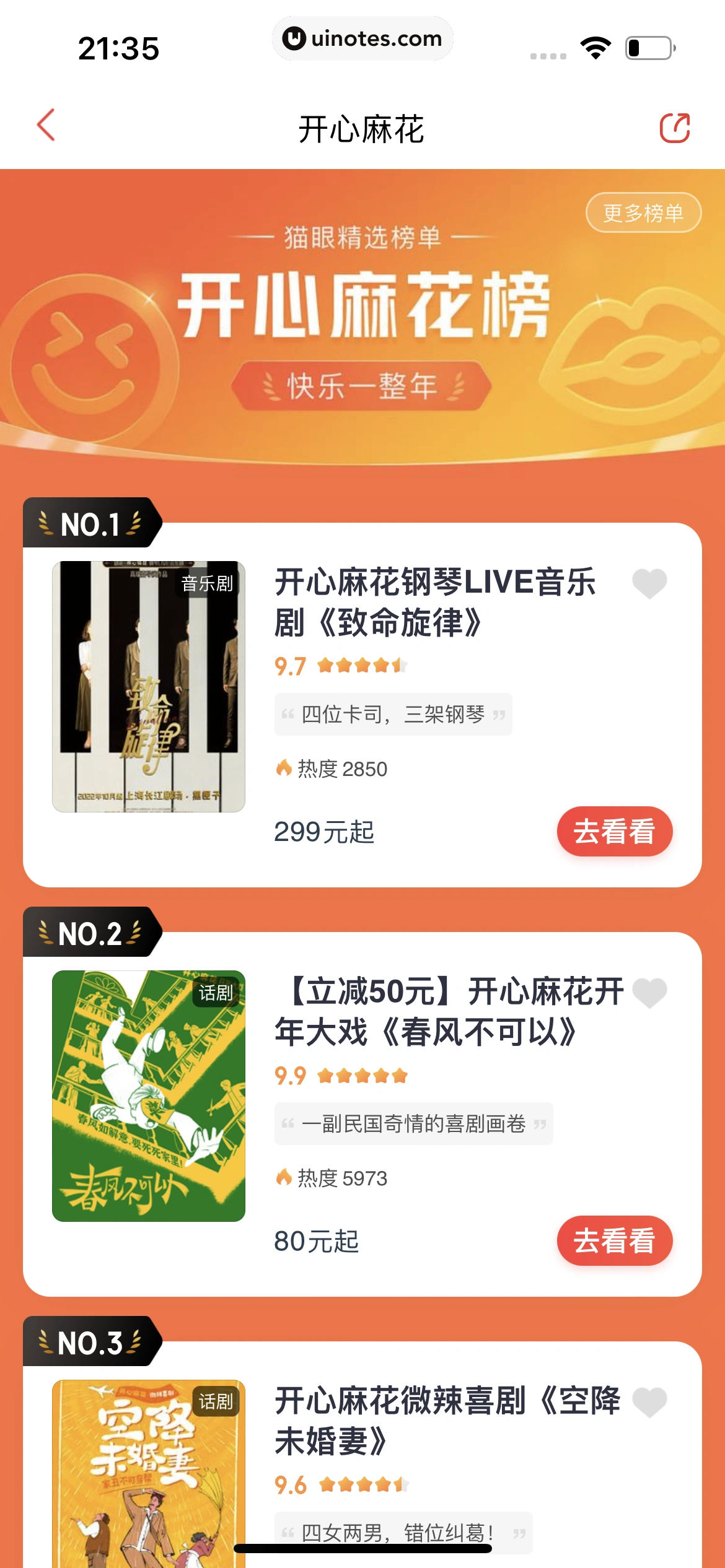Tap 去看看 for 《春风不可以》
The image size is (725, 1568).
(613, 1240)
